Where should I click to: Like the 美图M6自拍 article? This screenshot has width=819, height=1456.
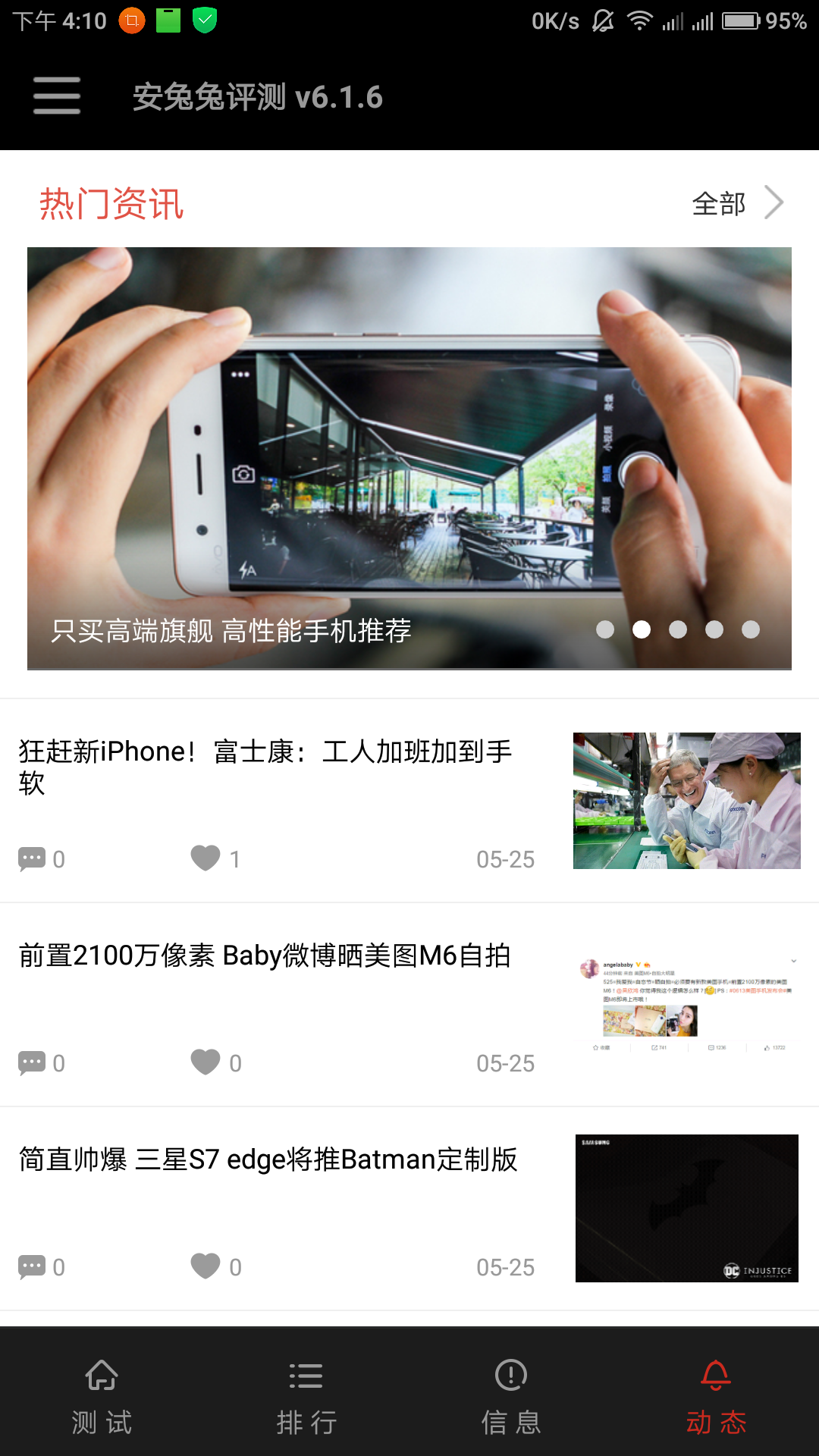point(206,1062)
